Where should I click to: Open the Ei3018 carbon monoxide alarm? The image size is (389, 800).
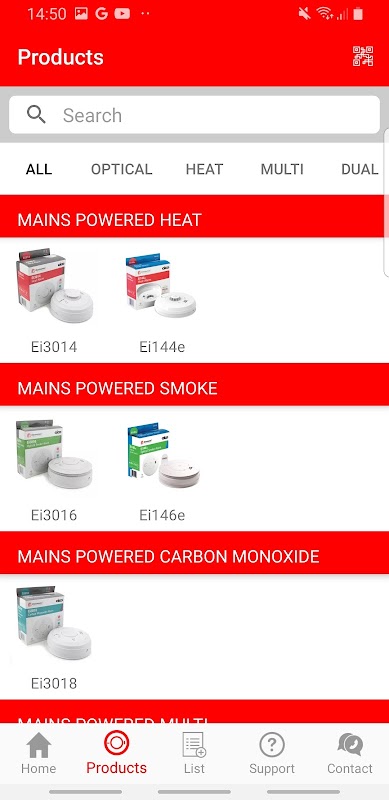[x=54, y=638]
